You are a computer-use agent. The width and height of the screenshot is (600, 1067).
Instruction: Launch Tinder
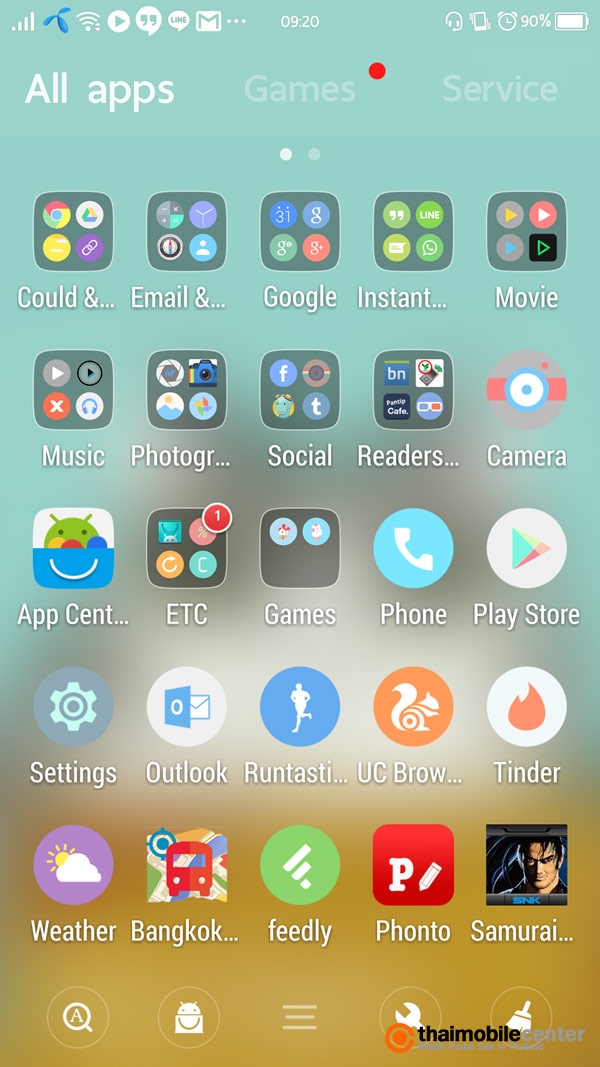(x=526, y=707)
